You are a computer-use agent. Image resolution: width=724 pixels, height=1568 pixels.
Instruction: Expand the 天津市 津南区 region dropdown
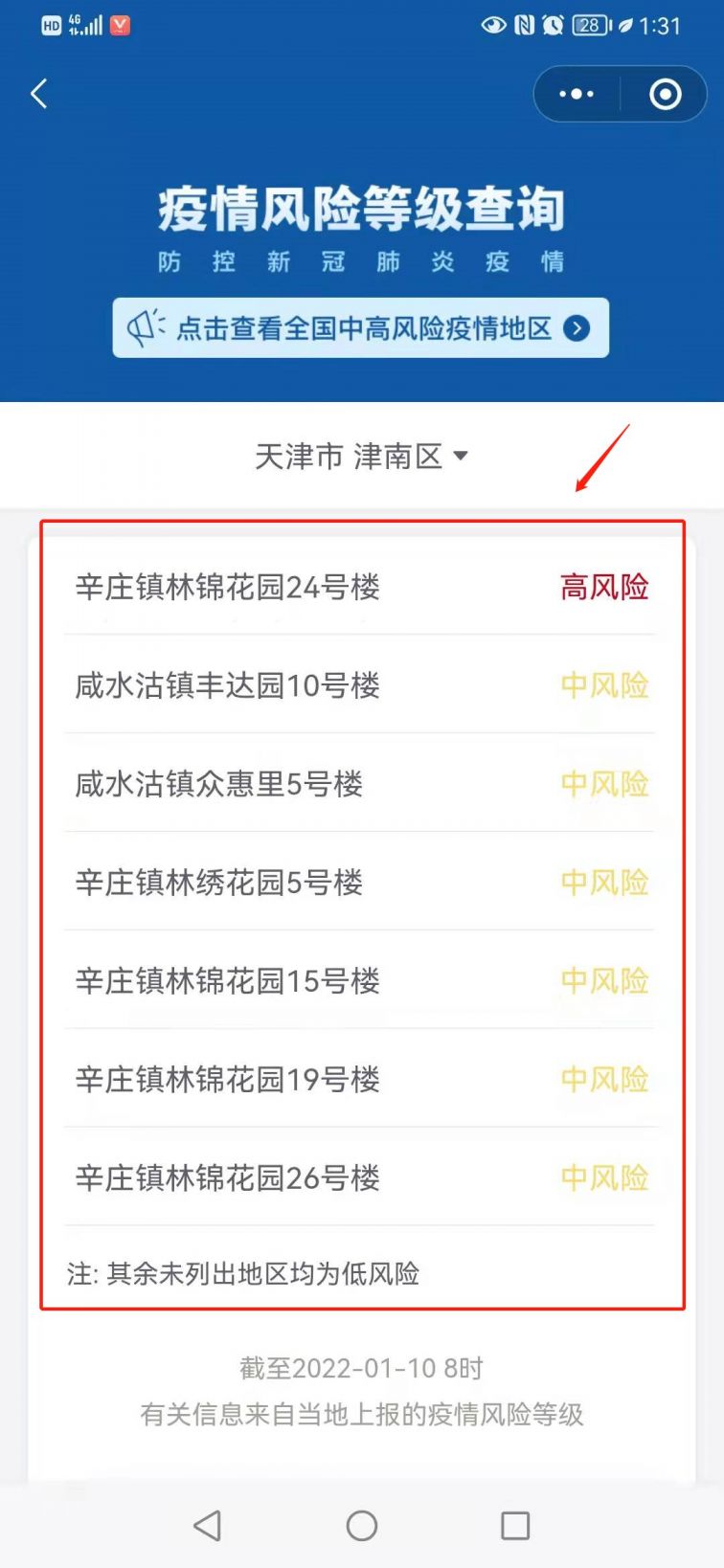tap(361, 457)
